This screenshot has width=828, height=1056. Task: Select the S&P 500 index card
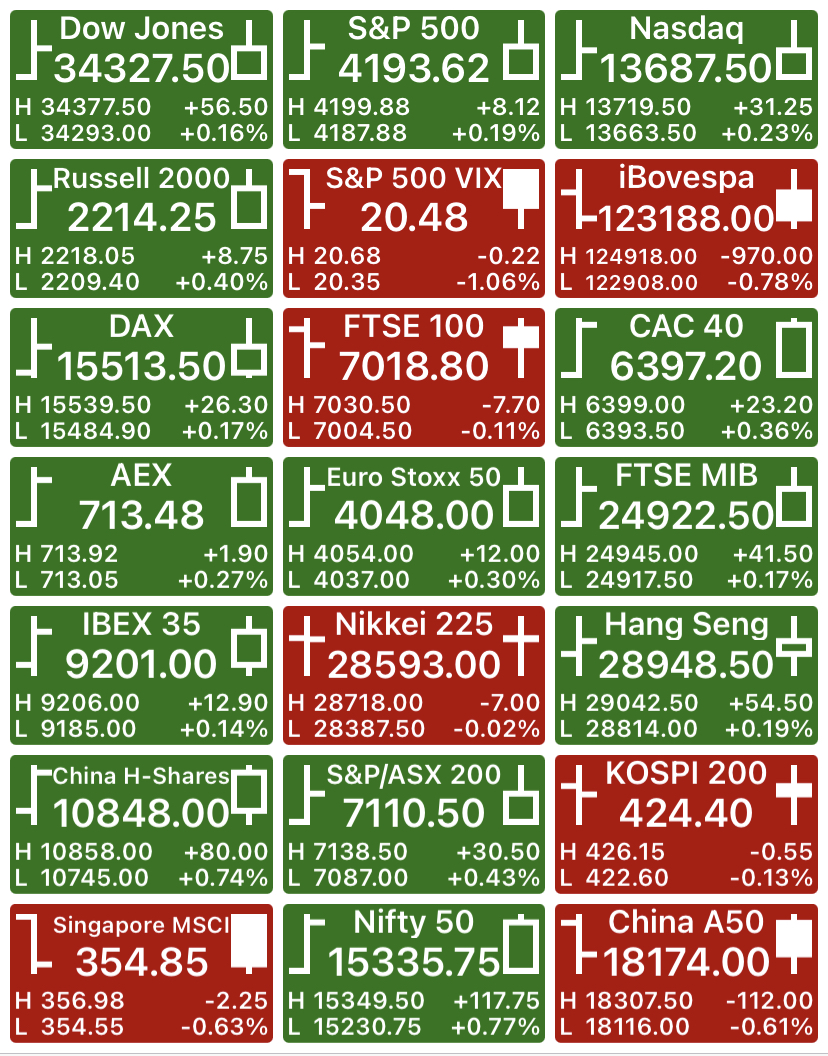click(x=414, y=79)
